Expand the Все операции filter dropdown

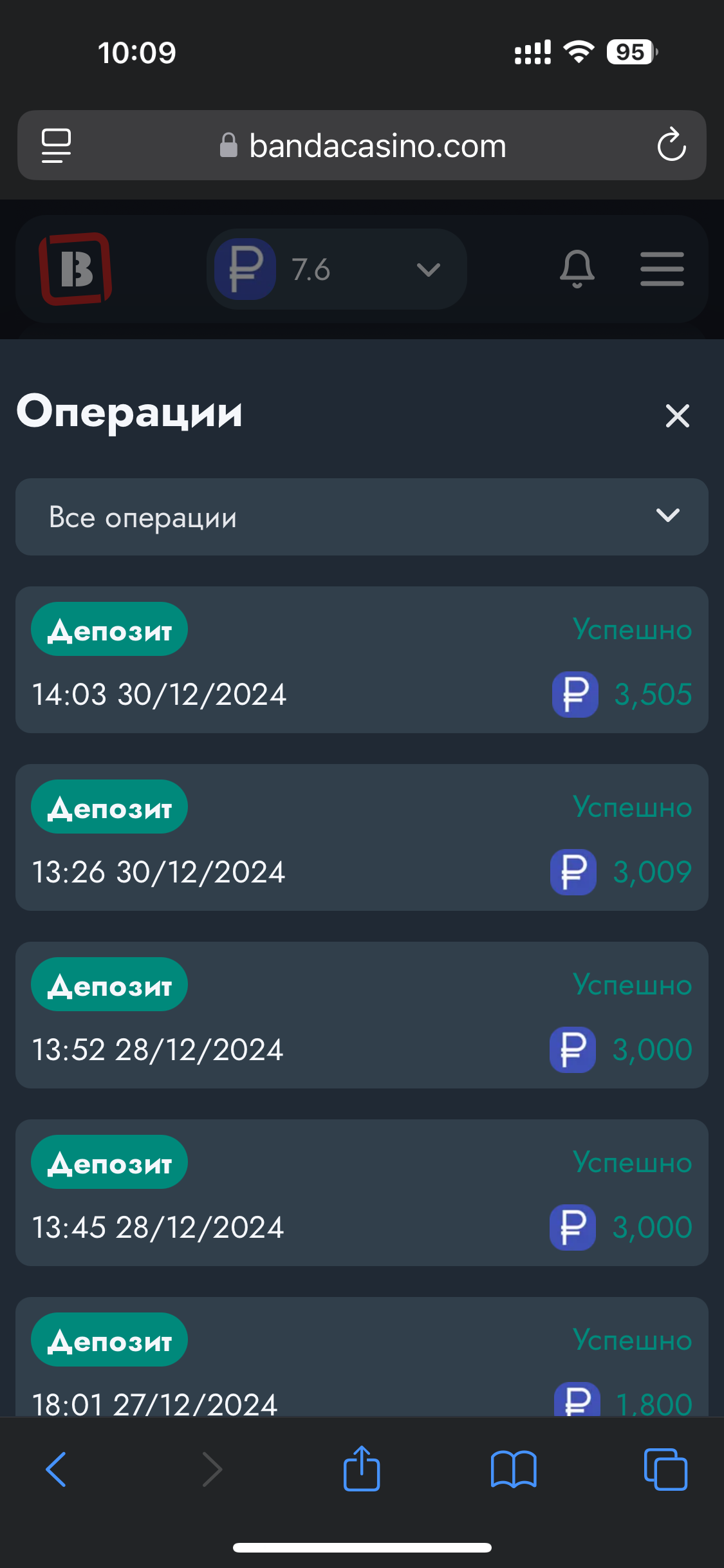click(x=362, y=517)
